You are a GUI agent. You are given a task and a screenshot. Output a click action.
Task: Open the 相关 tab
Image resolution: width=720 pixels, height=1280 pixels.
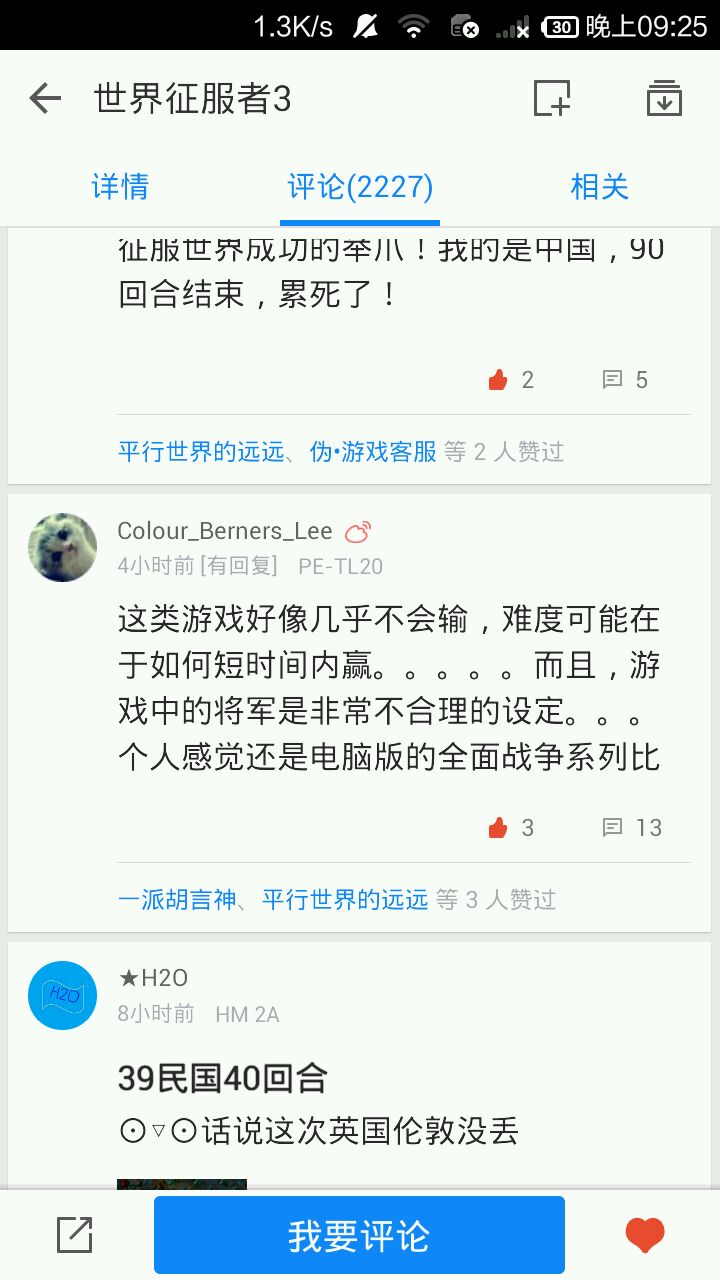pyautogui.click(x=599, y=187)
